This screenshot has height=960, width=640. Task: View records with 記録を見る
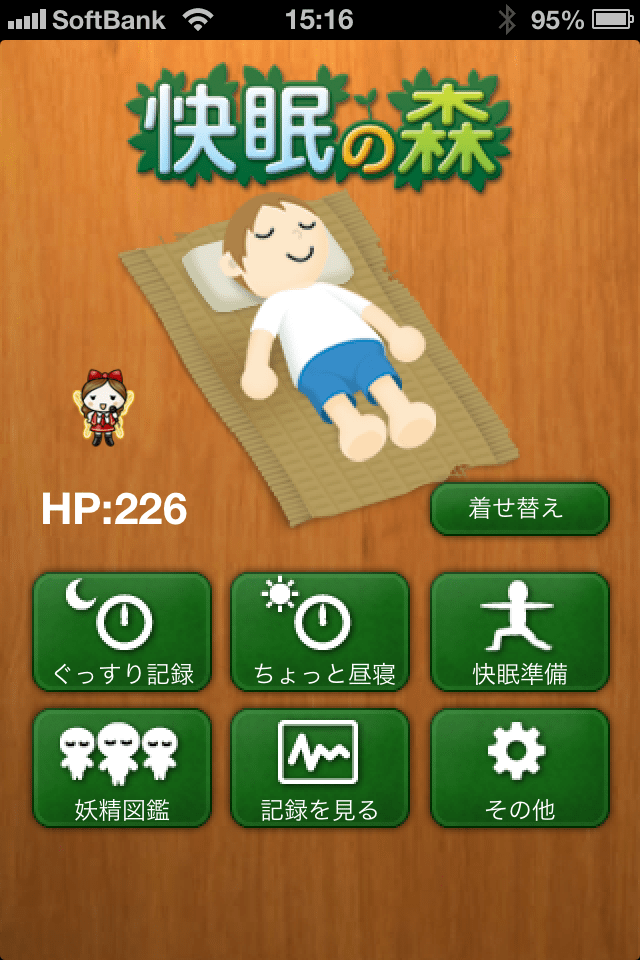(x=320, y=767)
